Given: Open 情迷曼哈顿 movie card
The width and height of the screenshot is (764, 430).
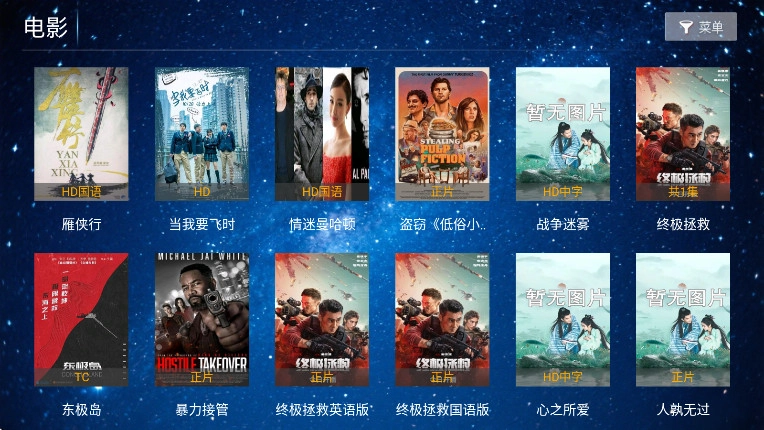Looking at the screenshot, I should point(322,134).
